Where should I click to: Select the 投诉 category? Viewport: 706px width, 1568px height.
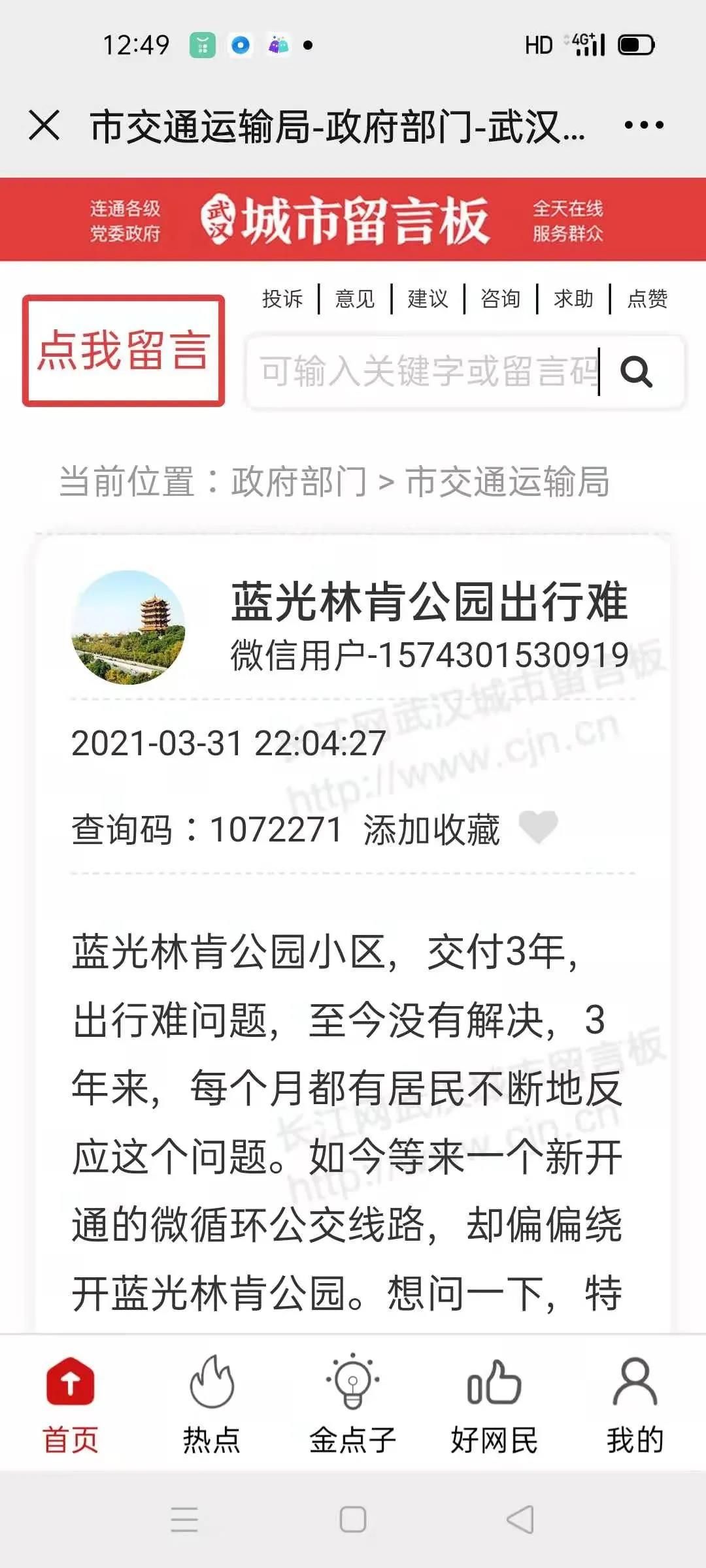tap(282, 299)
